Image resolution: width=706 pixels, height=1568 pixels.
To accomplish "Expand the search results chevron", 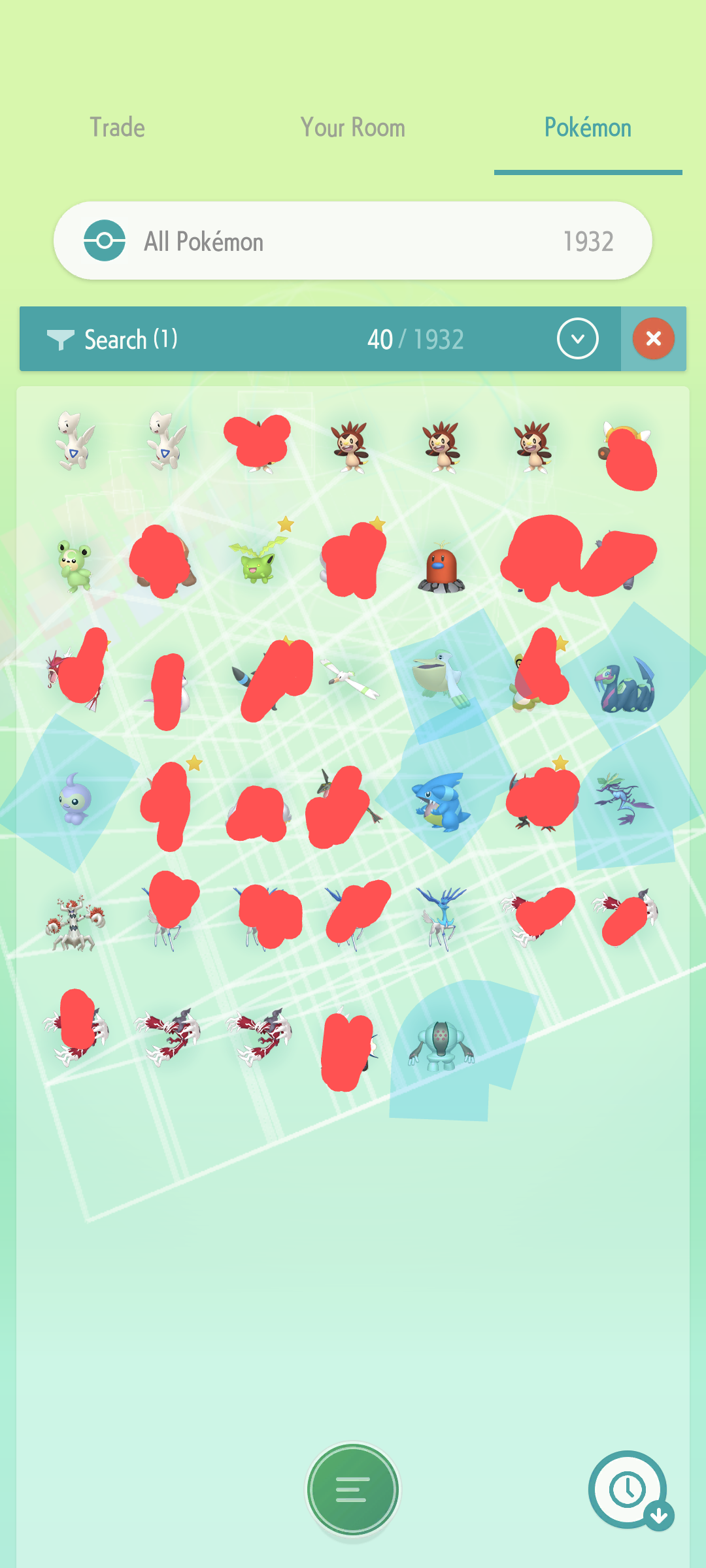I will click(578, 338).
